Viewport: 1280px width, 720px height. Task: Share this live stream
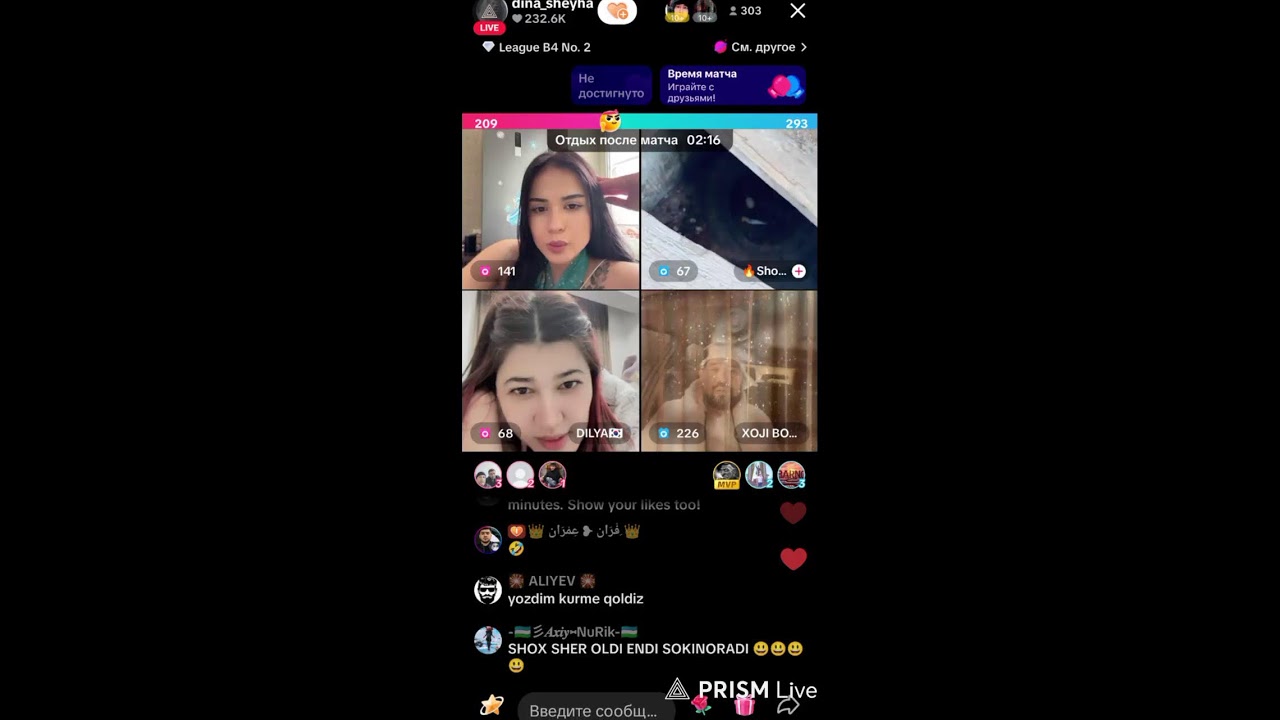tap(788, 706)
